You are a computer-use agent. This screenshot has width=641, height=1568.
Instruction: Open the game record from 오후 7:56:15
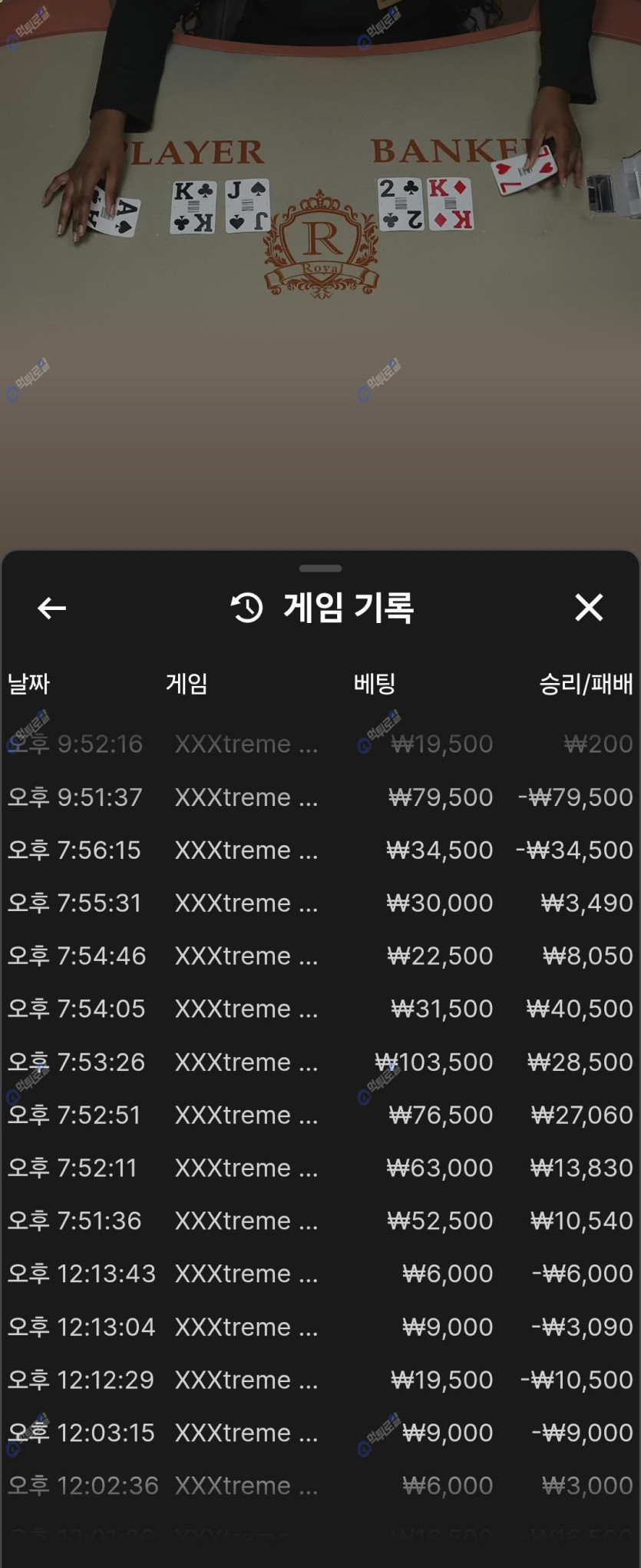(x=320, y=850)
